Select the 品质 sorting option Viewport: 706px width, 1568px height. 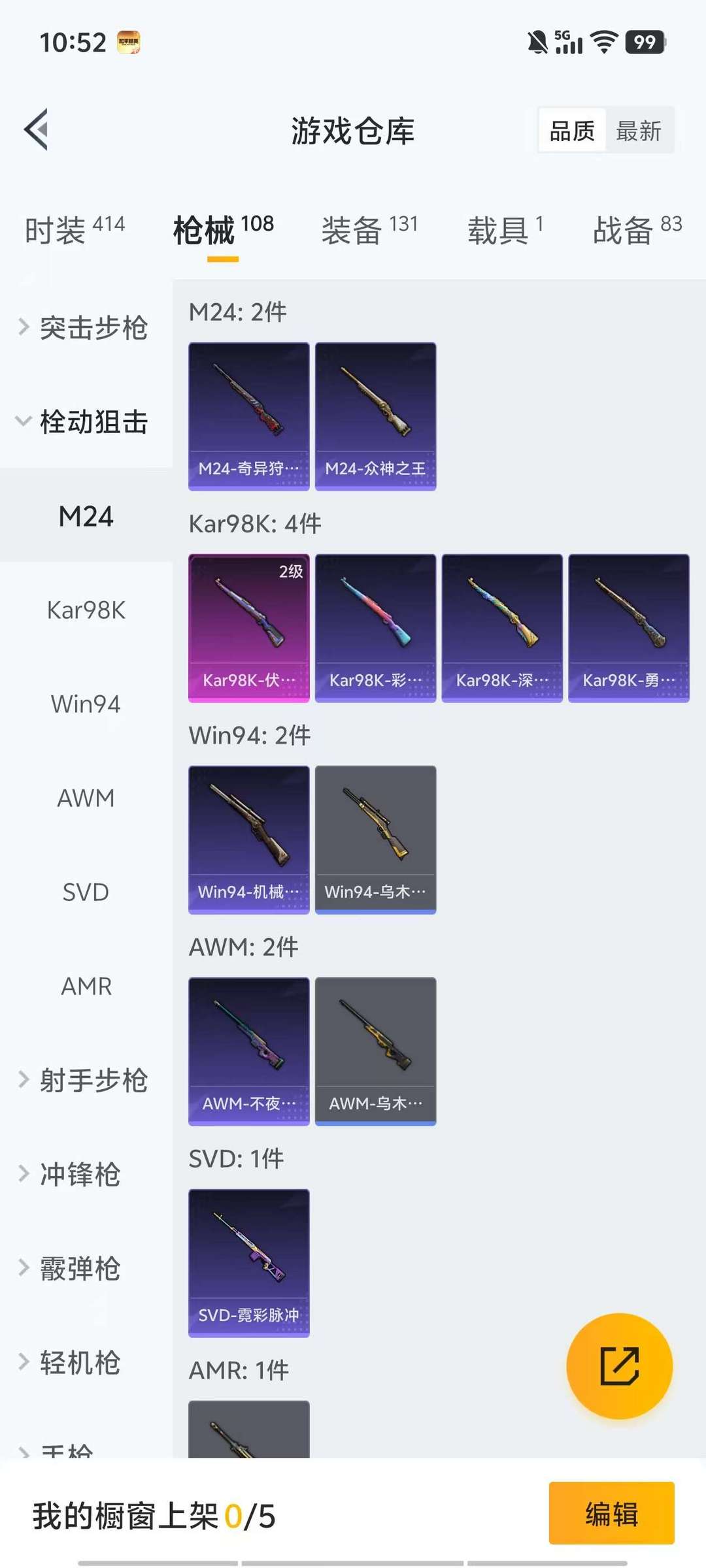(x=571, y=130)
